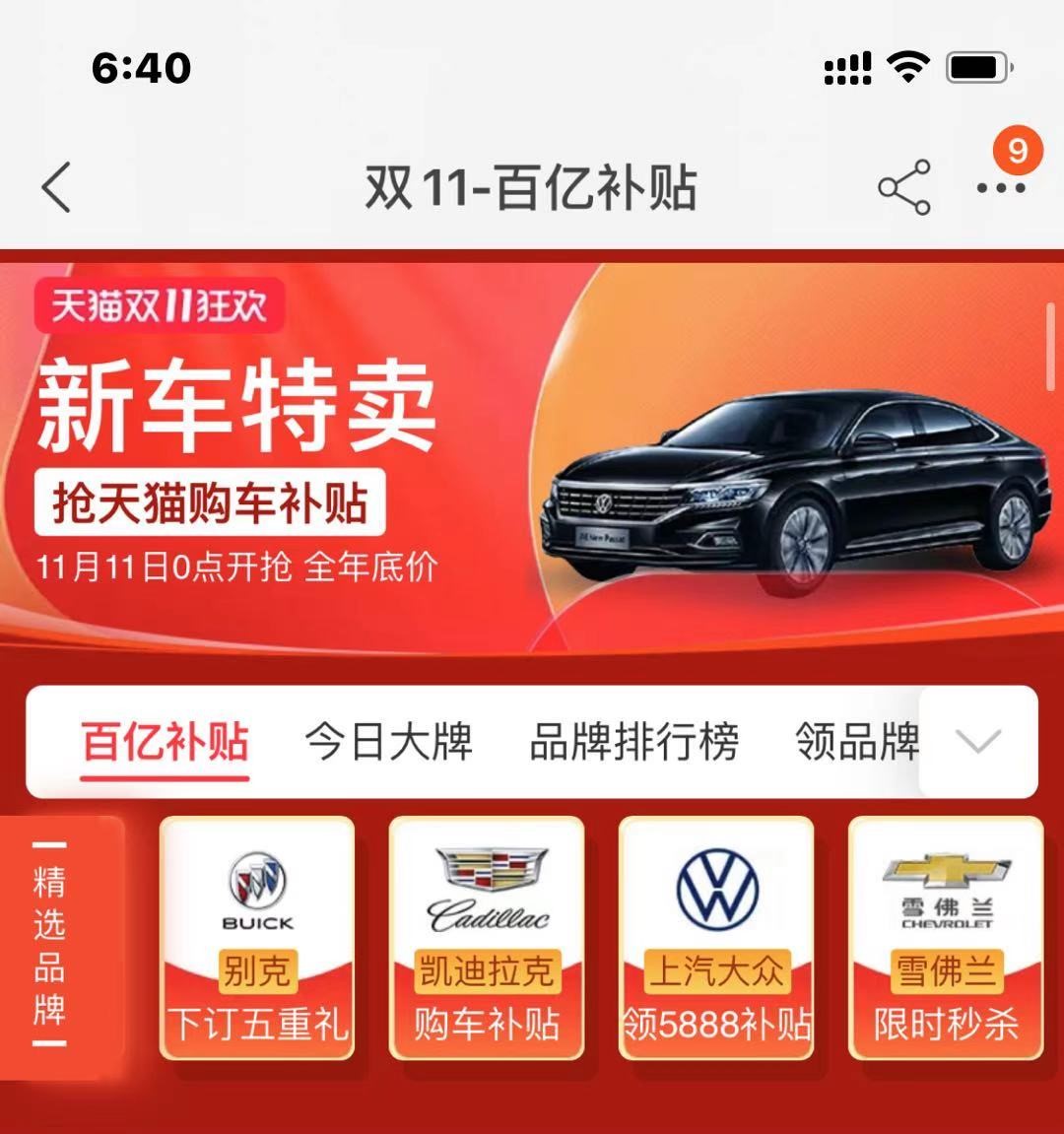This screenshot has width=1064, height=1134.
Task: Check the 雪佛兰 限时秒杀 deal
Action: pos(946,938)
